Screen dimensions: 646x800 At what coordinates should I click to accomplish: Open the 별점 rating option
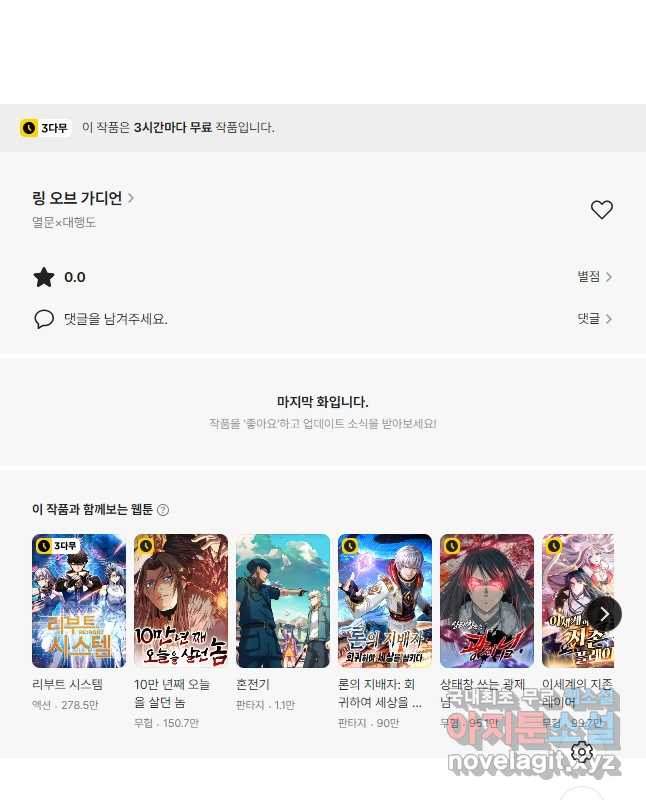click(594, 277)
